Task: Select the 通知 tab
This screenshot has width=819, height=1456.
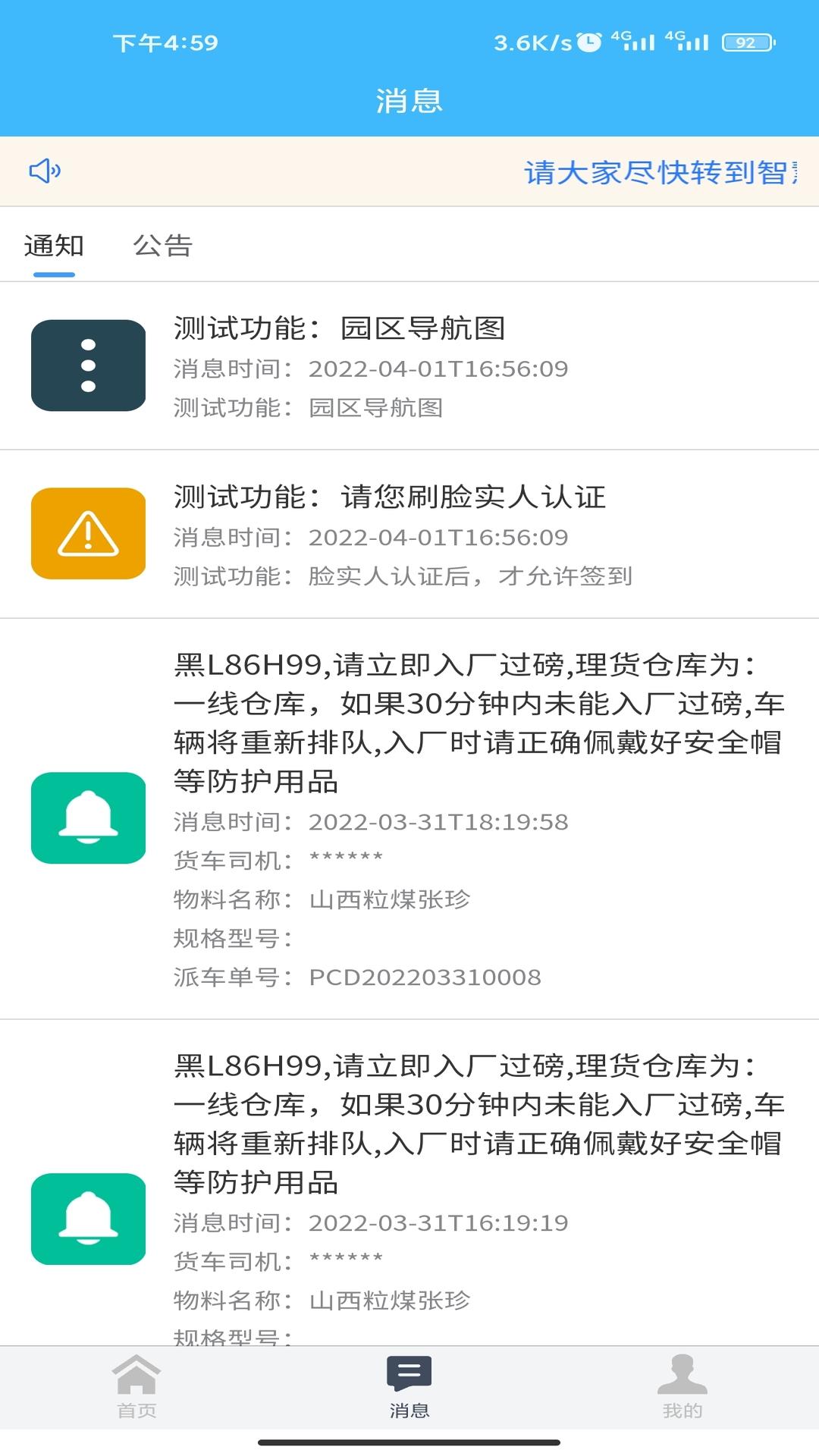Action: pyautogui.click(x=55, y=246)
